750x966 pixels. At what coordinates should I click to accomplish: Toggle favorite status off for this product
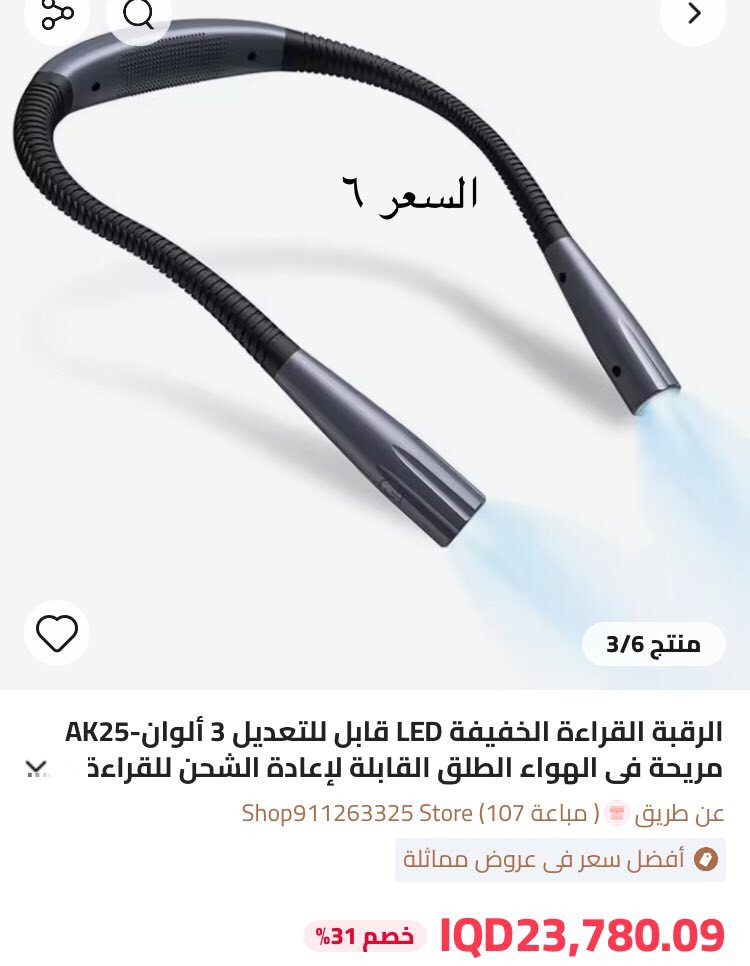[57, 632]
